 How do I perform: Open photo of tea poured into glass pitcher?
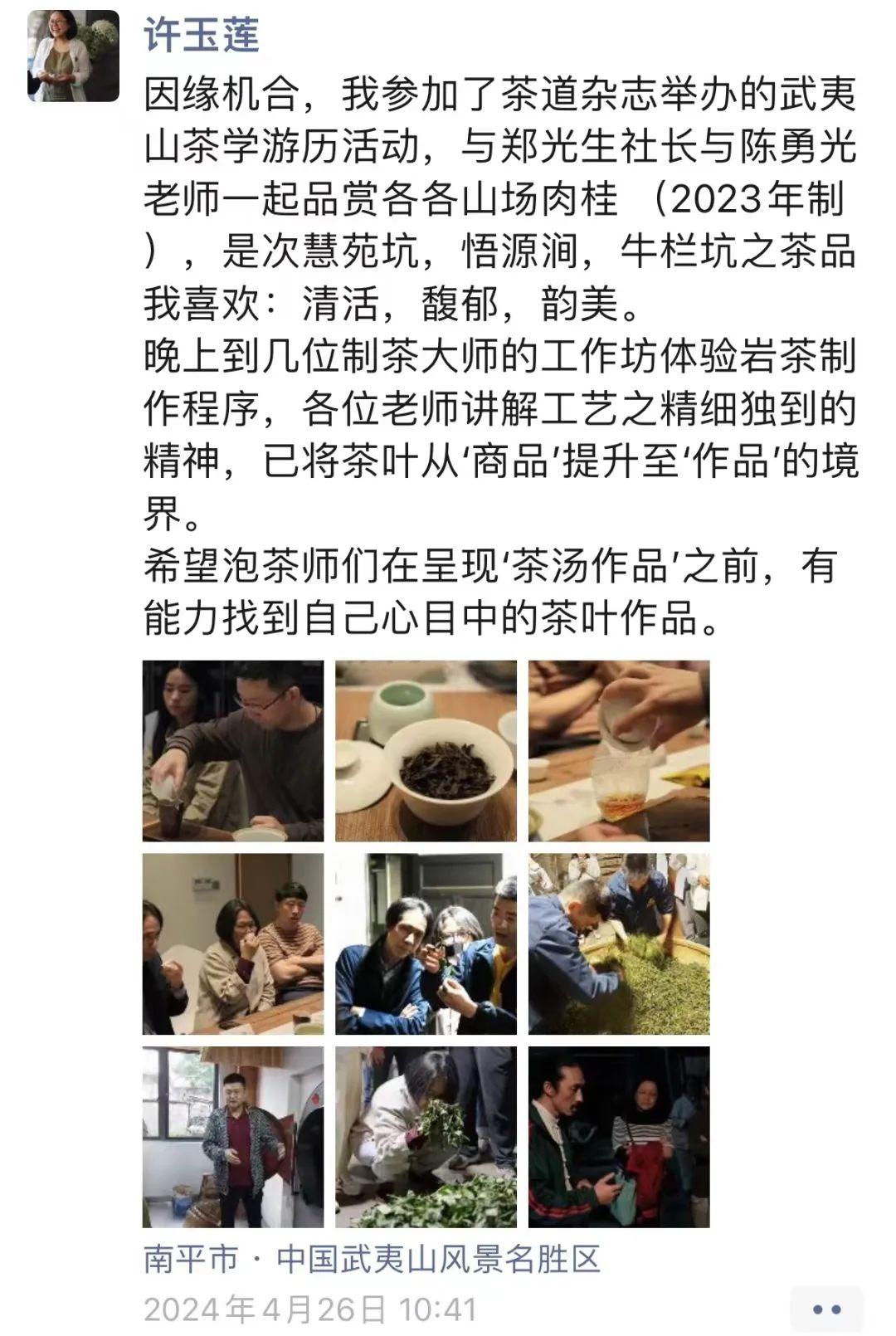tap(619, 751)
